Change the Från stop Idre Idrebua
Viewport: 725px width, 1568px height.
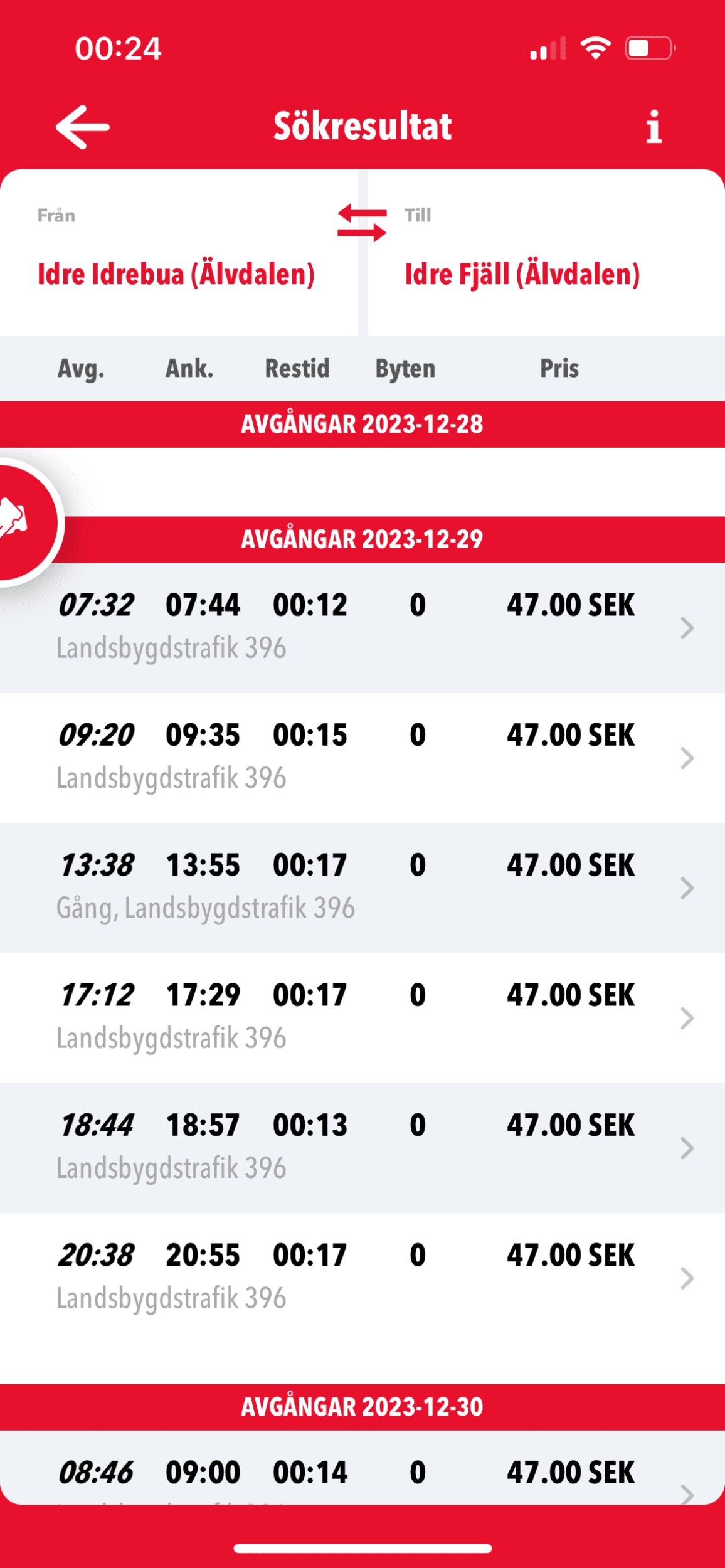pos(176,275)
